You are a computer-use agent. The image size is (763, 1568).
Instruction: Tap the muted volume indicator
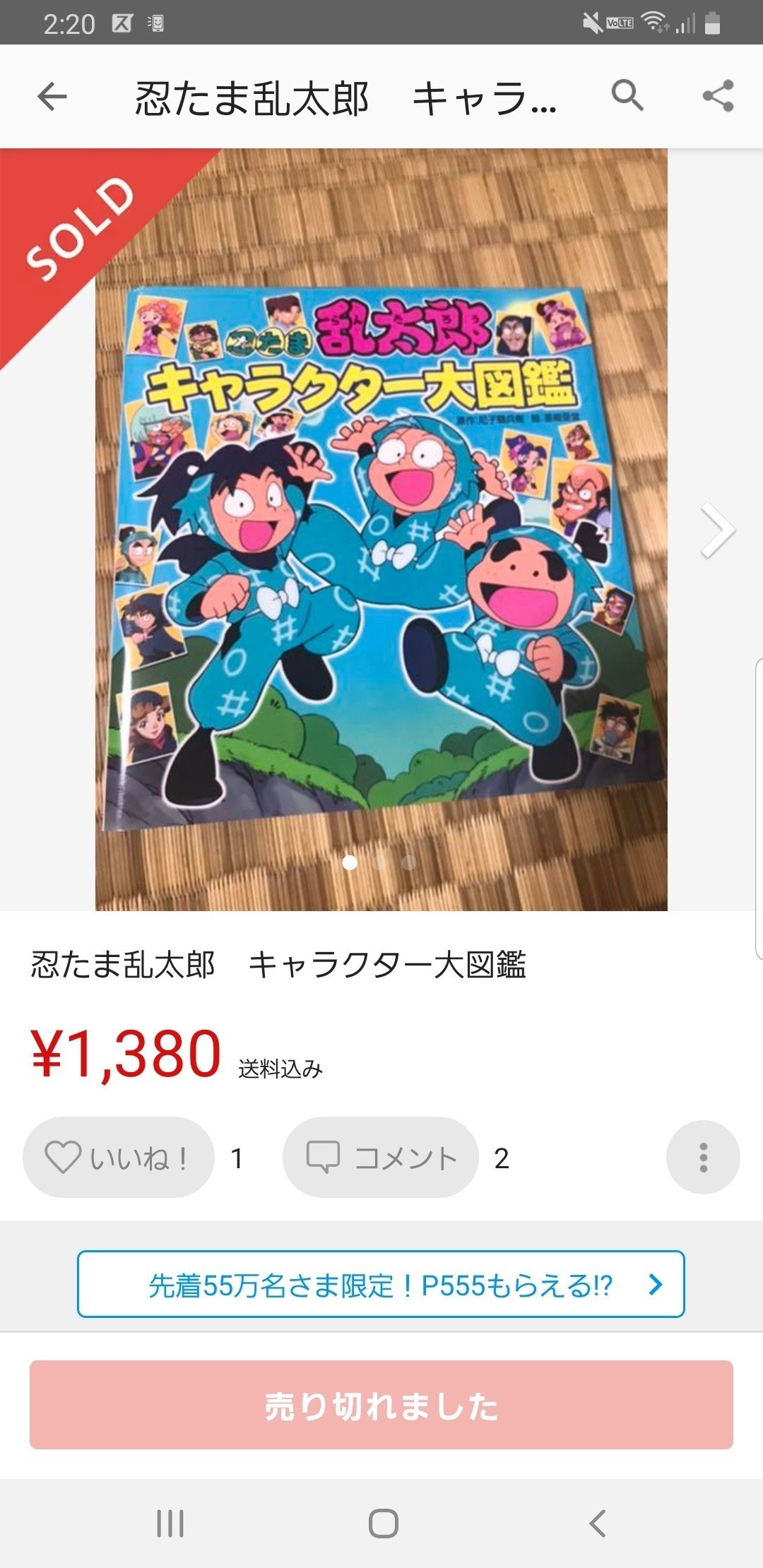(591, 22)
